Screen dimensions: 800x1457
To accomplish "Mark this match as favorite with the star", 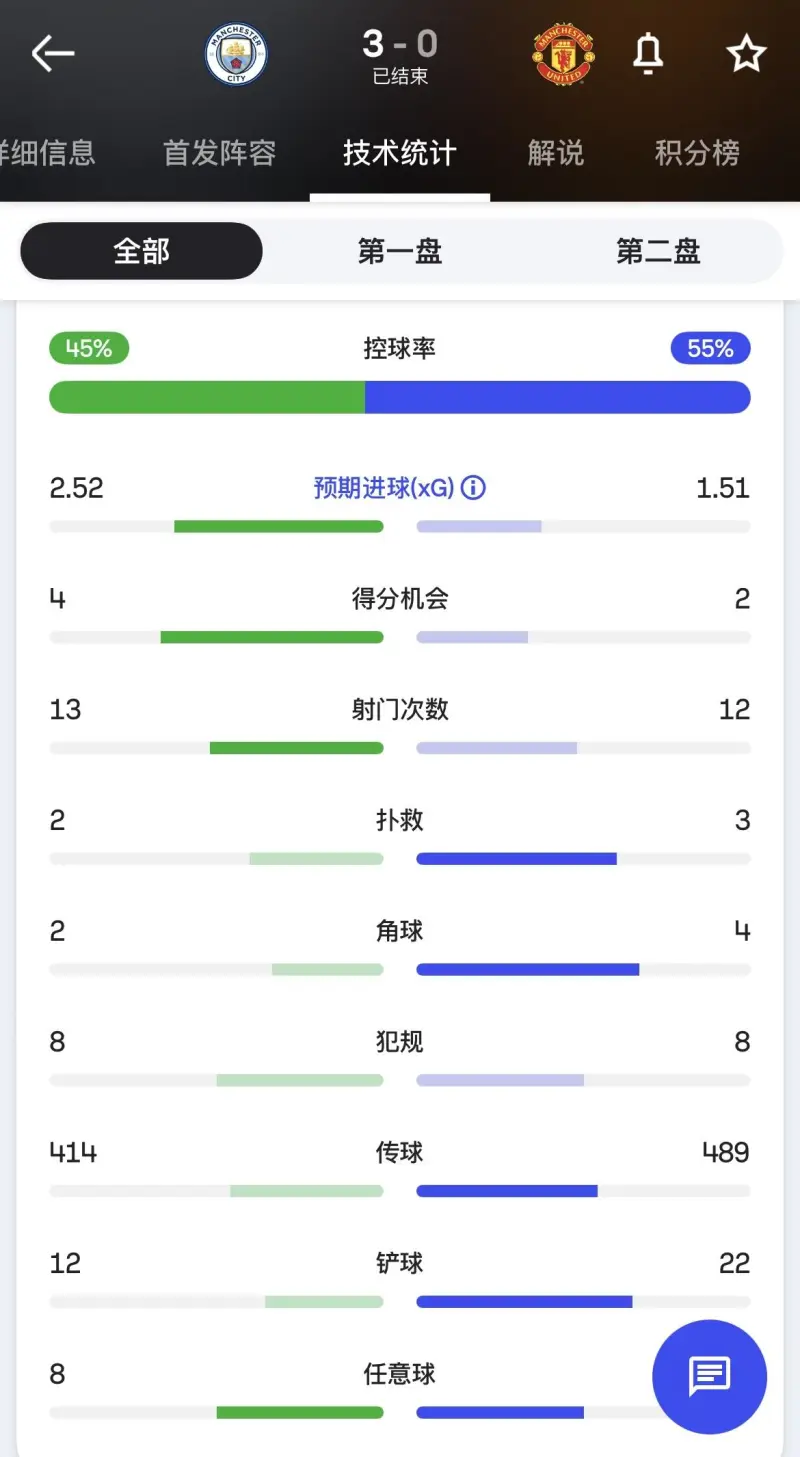I will tap(745, 54).
